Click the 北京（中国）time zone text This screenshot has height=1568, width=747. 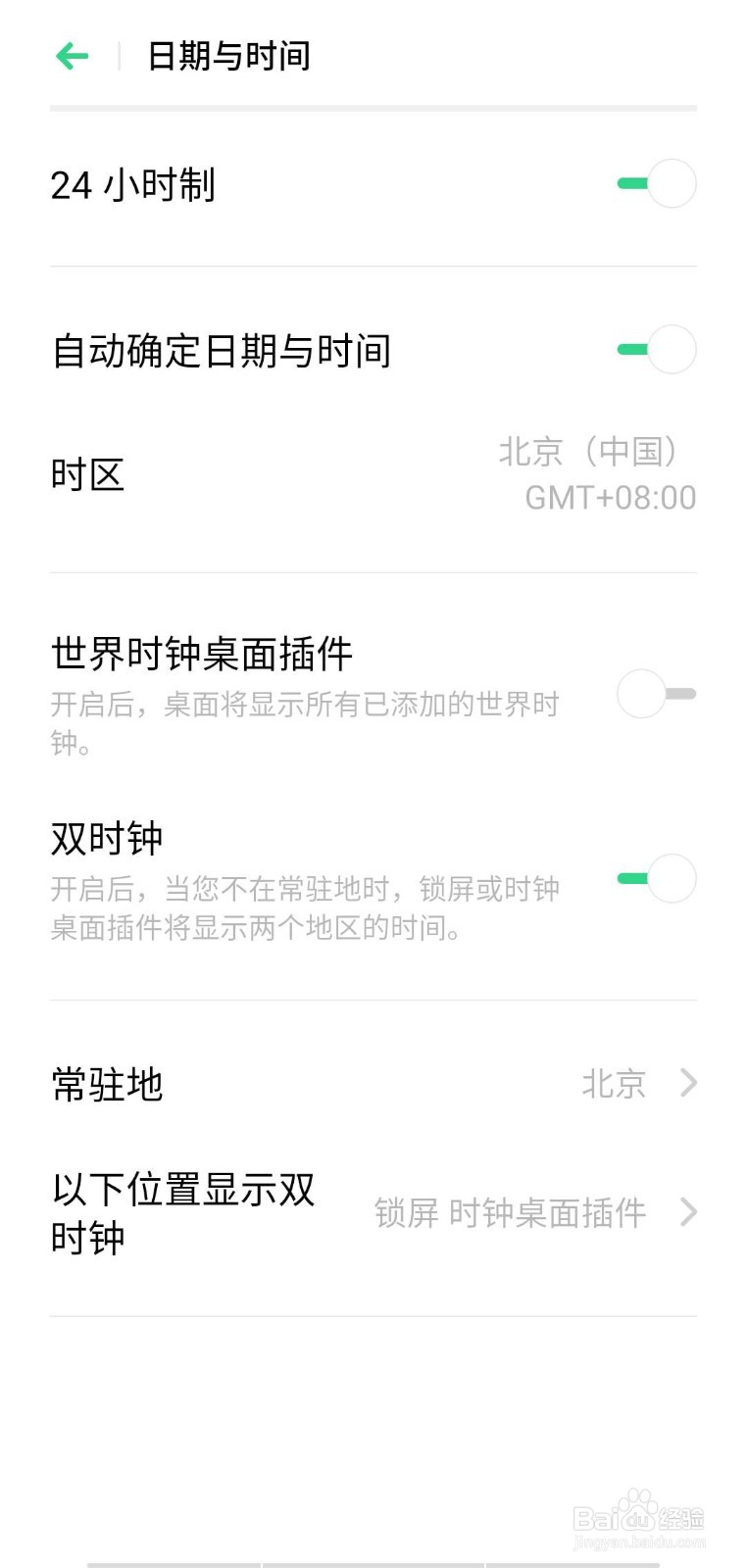(590, 451)
